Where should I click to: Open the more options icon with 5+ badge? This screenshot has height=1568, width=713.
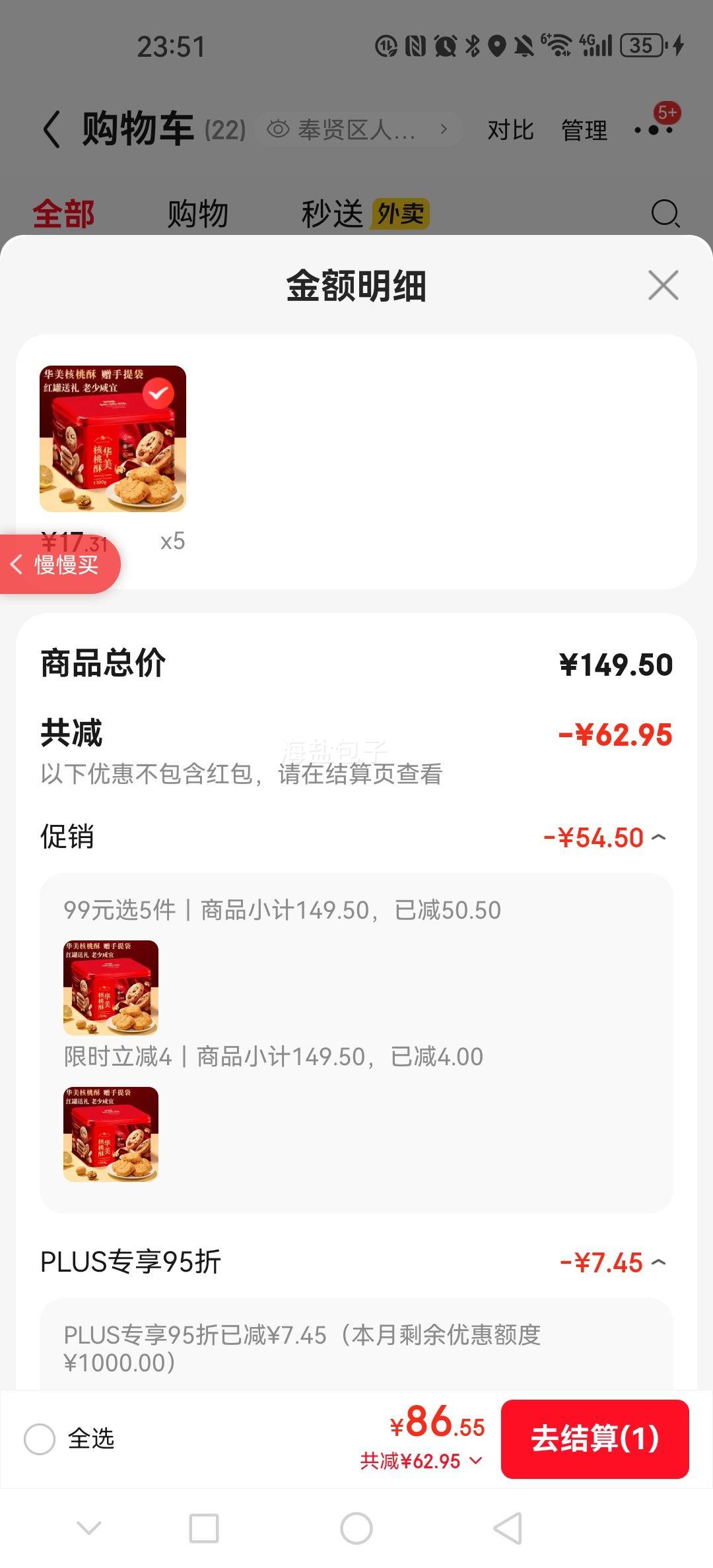(x=654, y=129)
